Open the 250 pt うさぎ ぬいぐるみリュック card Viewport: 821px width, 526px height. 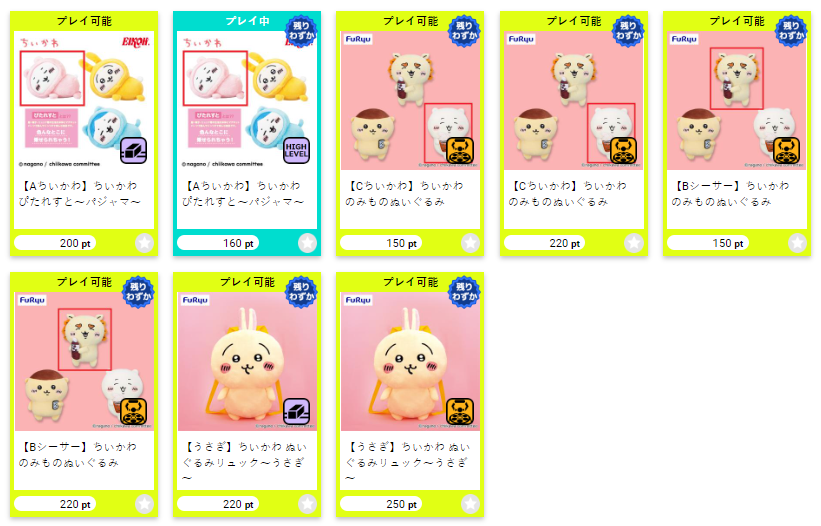click(x=410, y=360)
